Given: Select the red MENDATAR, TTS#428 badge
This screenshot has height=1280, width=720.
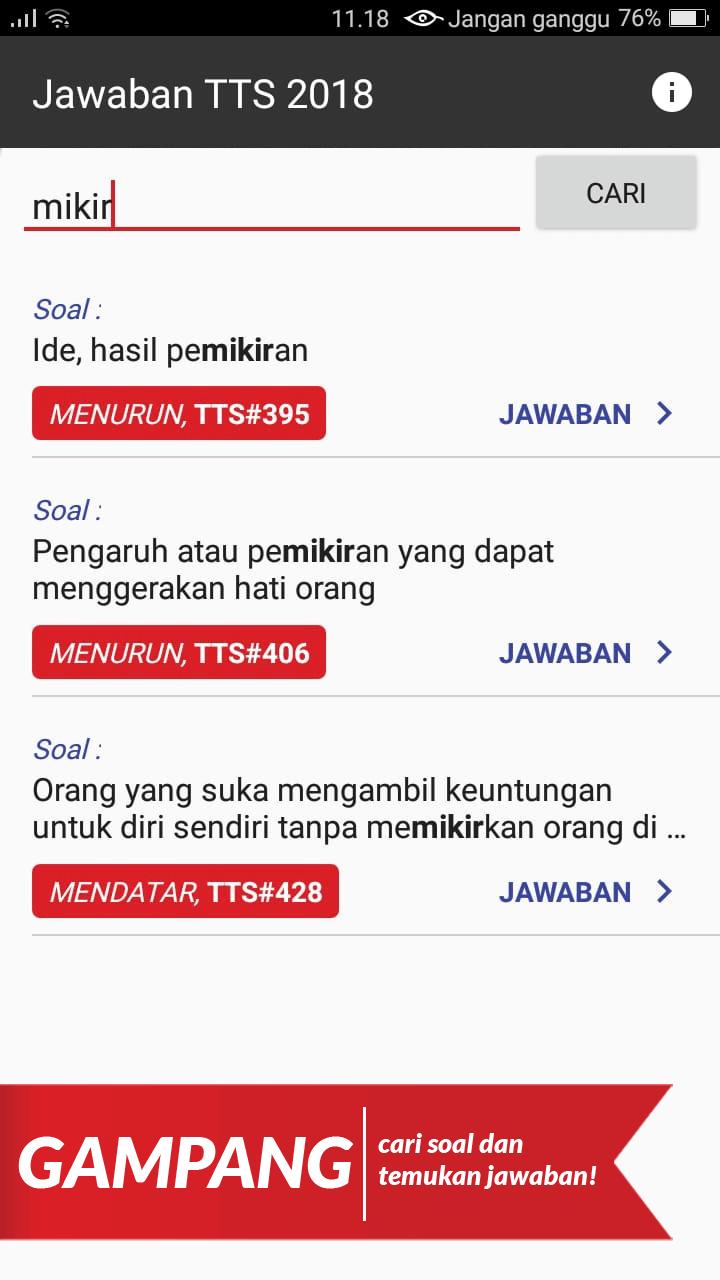Looking at the screenshot, I should pyautogui.click(x=184, y=891).
